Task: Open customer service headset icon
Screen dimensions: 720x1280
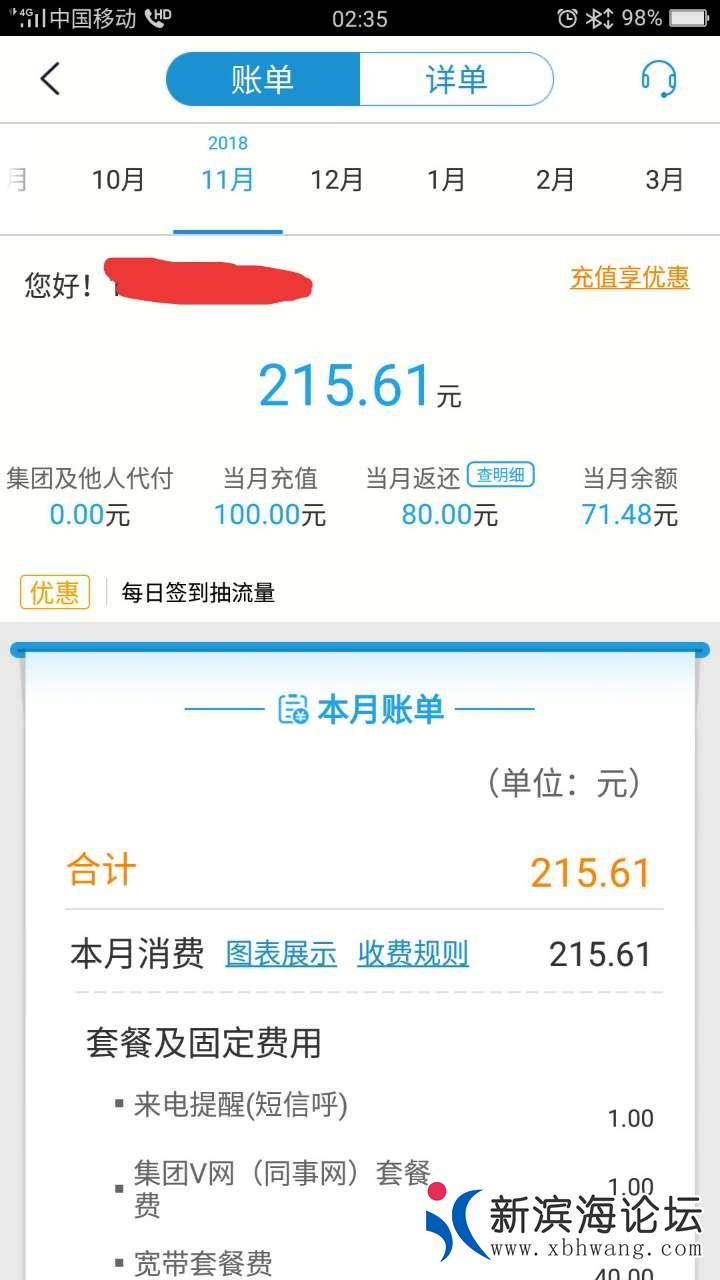Action: coord(658,79)
